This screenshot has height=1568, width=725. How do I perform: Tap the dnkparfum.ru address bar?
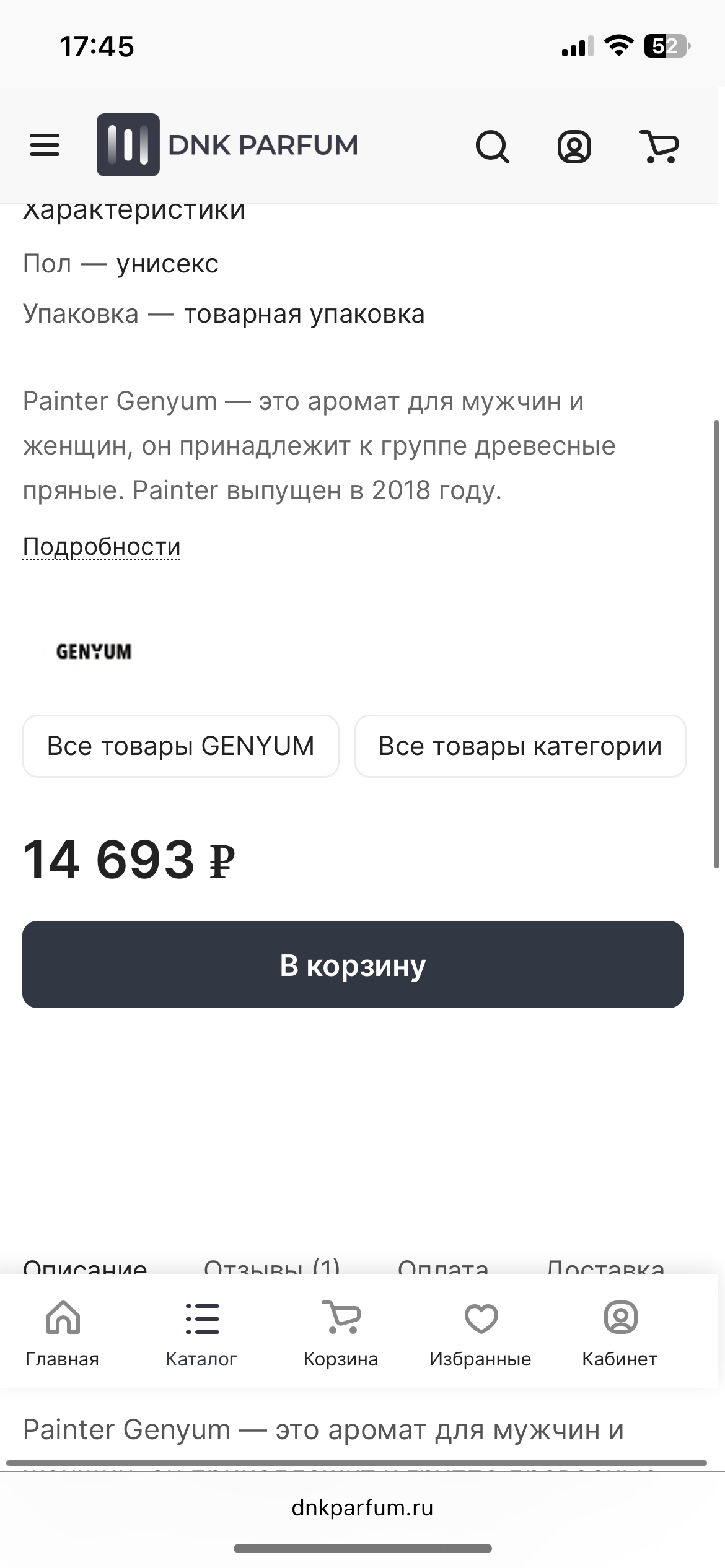click(362, 1508)
